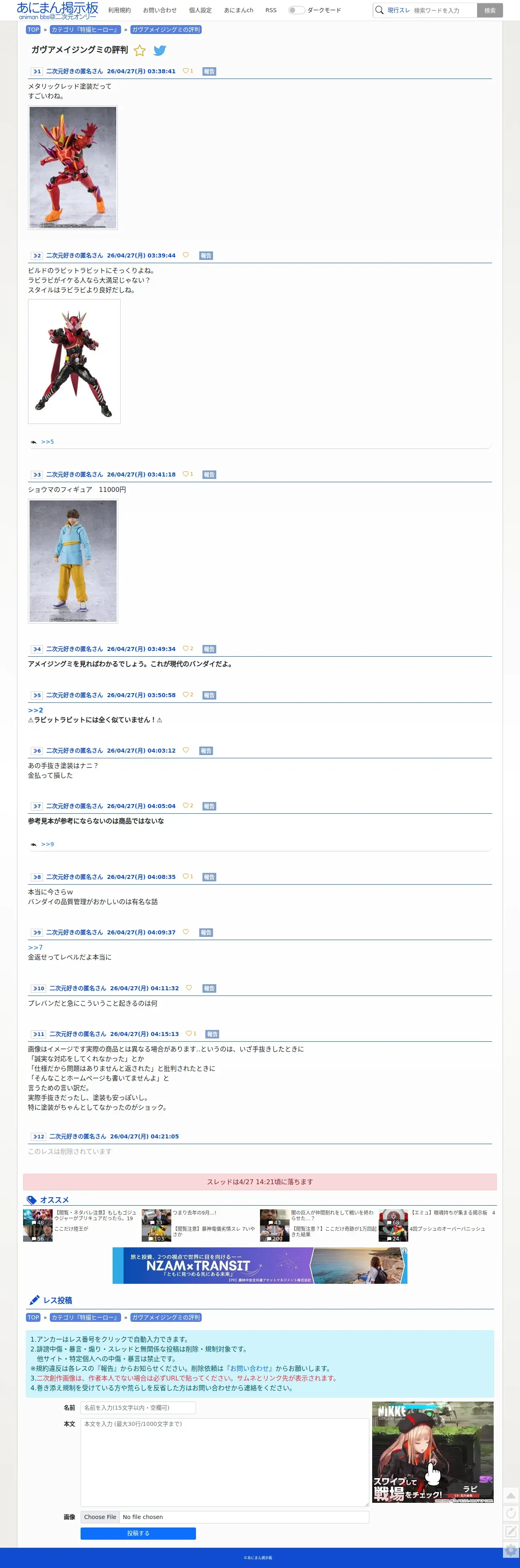The height and width of the screenshot is (1568, 520).
Task: Open the RSS link in header
Action: click(x=271, y=11)
